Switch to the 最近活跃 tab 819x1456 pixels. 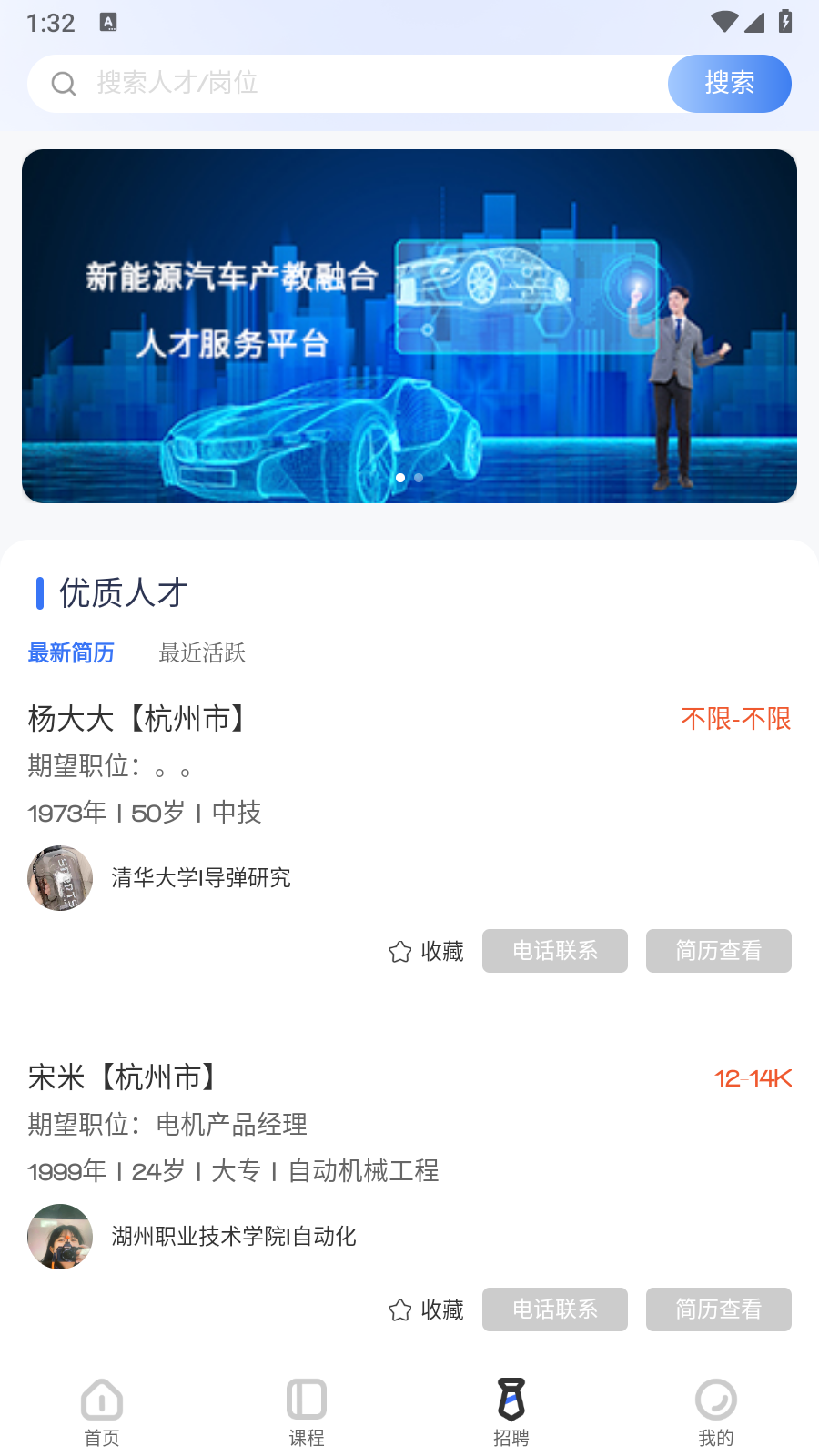pos(203,652)
